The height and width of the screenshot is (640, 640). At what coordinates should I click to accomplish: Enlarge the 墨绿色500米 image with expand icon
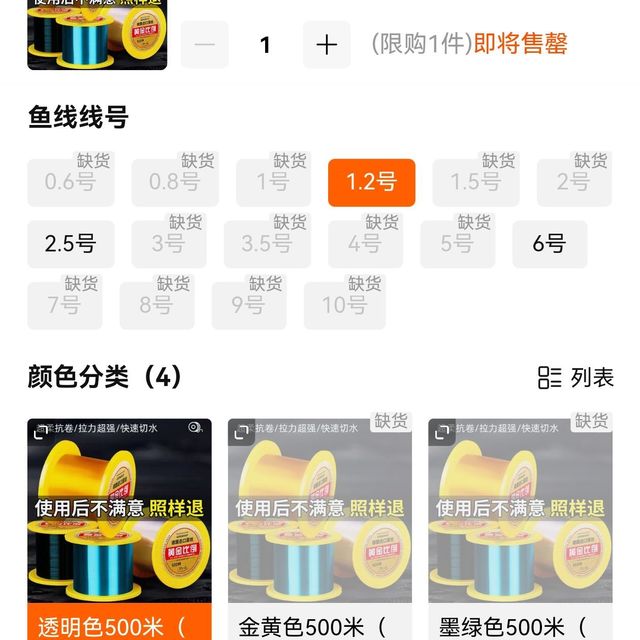click(443, 433)
